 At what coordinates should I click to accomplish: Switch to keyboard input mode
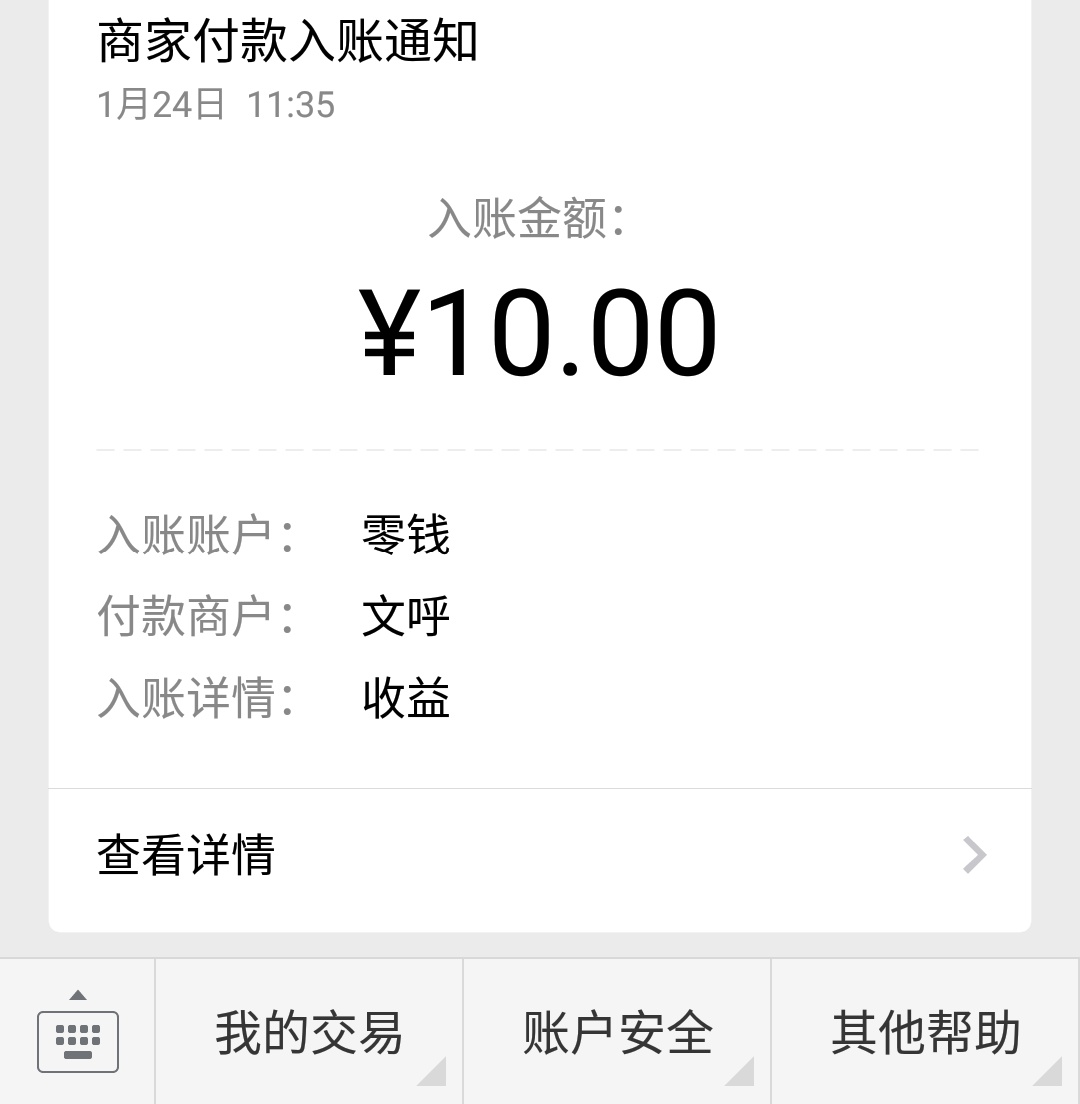[78, 1034]
